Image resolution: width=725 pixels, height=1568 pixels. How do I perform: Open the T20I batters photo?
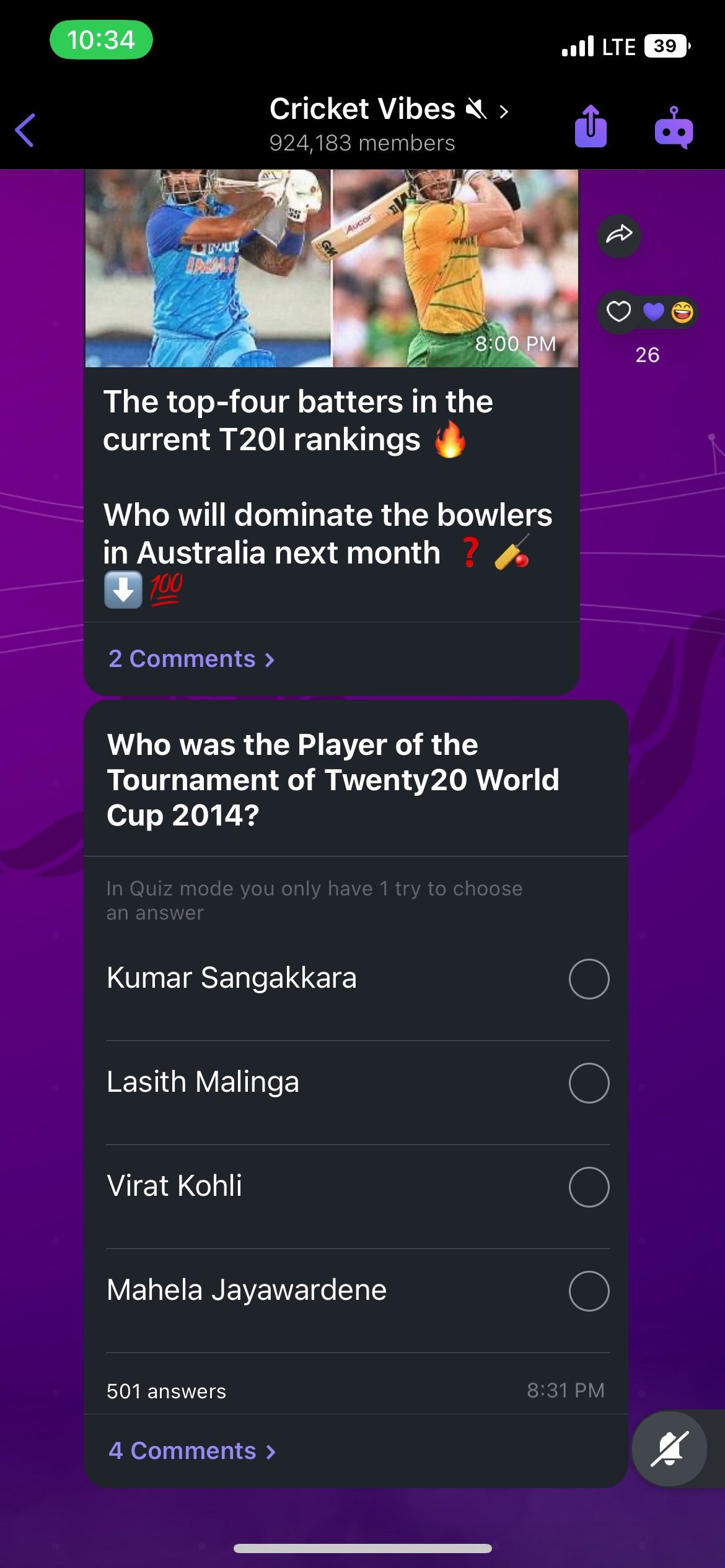(332, 268)
